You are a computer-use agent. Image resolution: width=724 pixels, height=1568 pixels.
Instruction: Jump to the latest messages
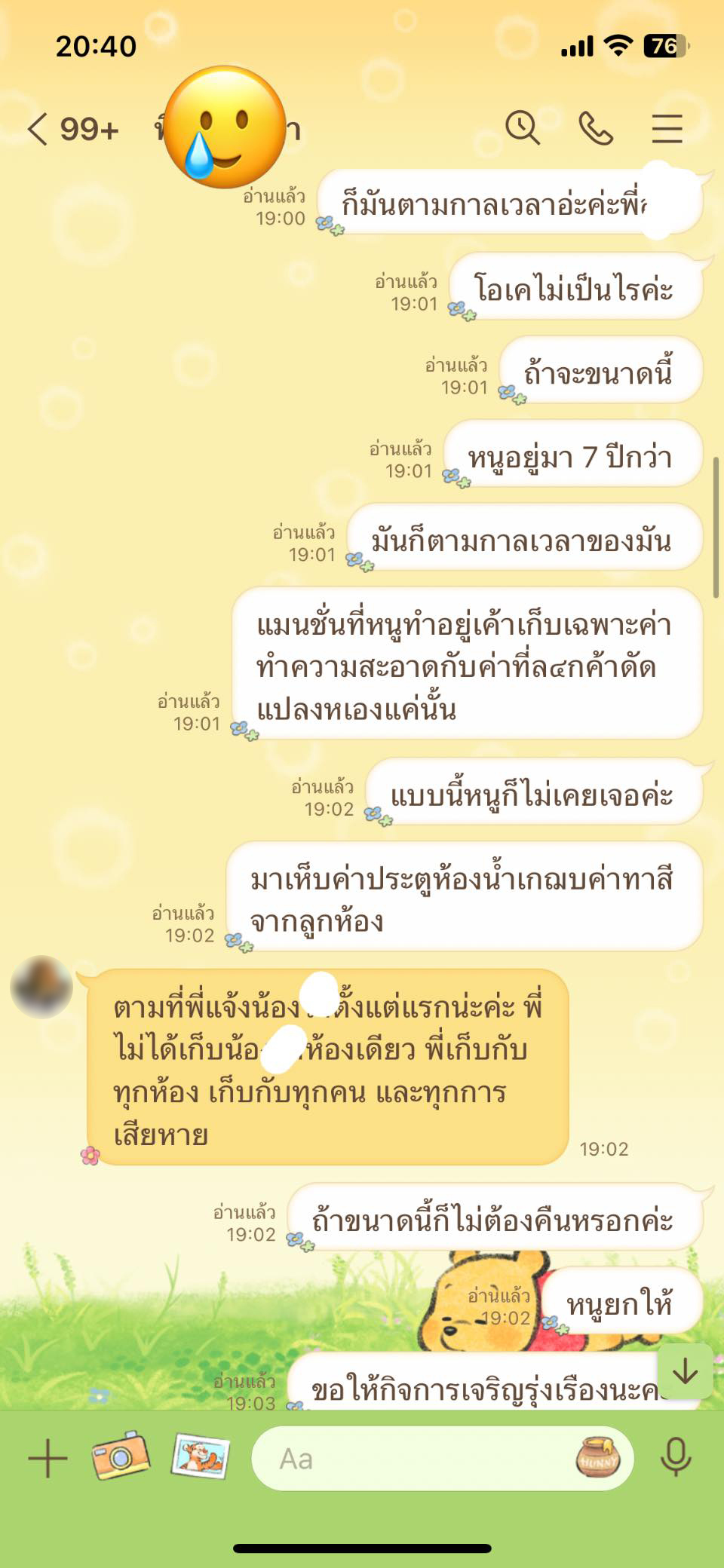(x=685, y=1371)
